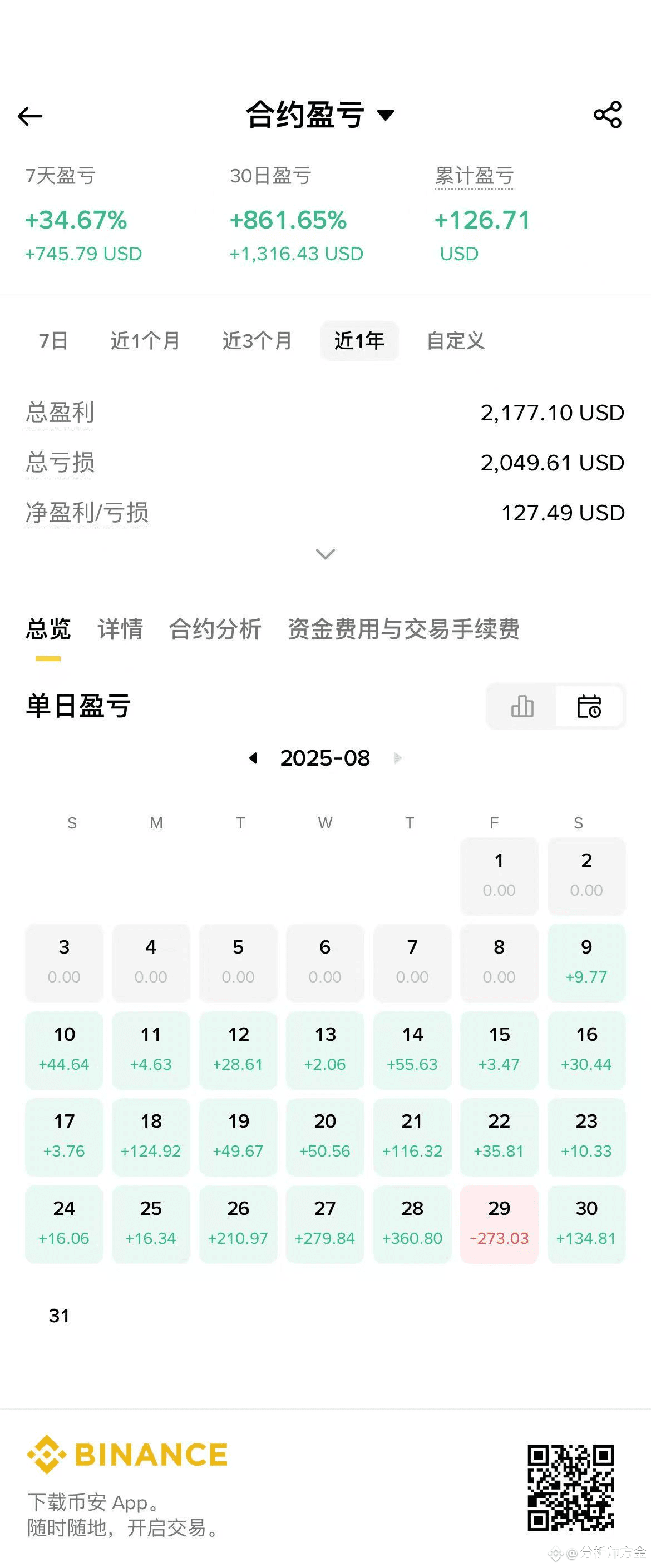Show the 累计盈亏 explanation
Viewport: 651px width, 1568px height.
[x=474, y=176]
